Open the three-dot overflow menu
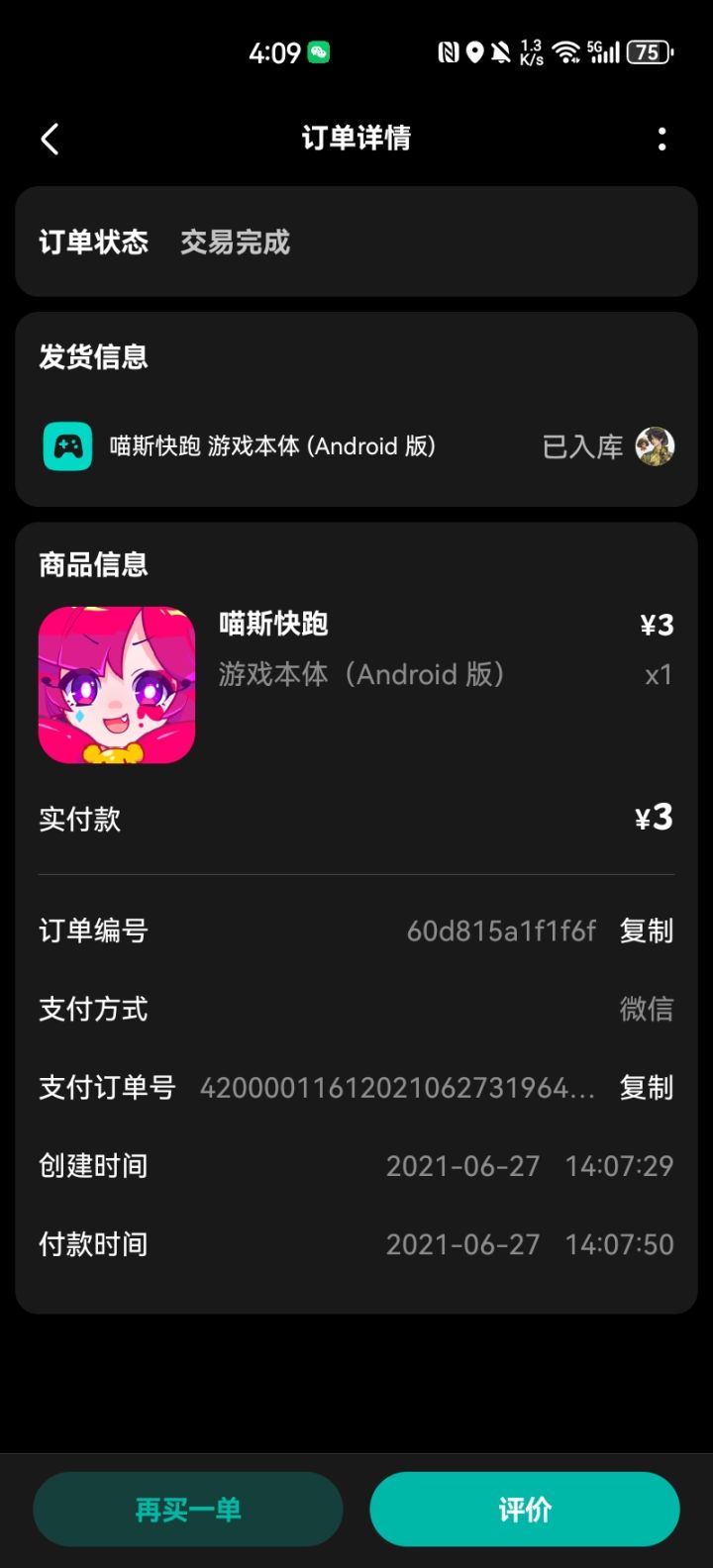Viewport: 713px width, 1568px height. (x=662, y=140)
